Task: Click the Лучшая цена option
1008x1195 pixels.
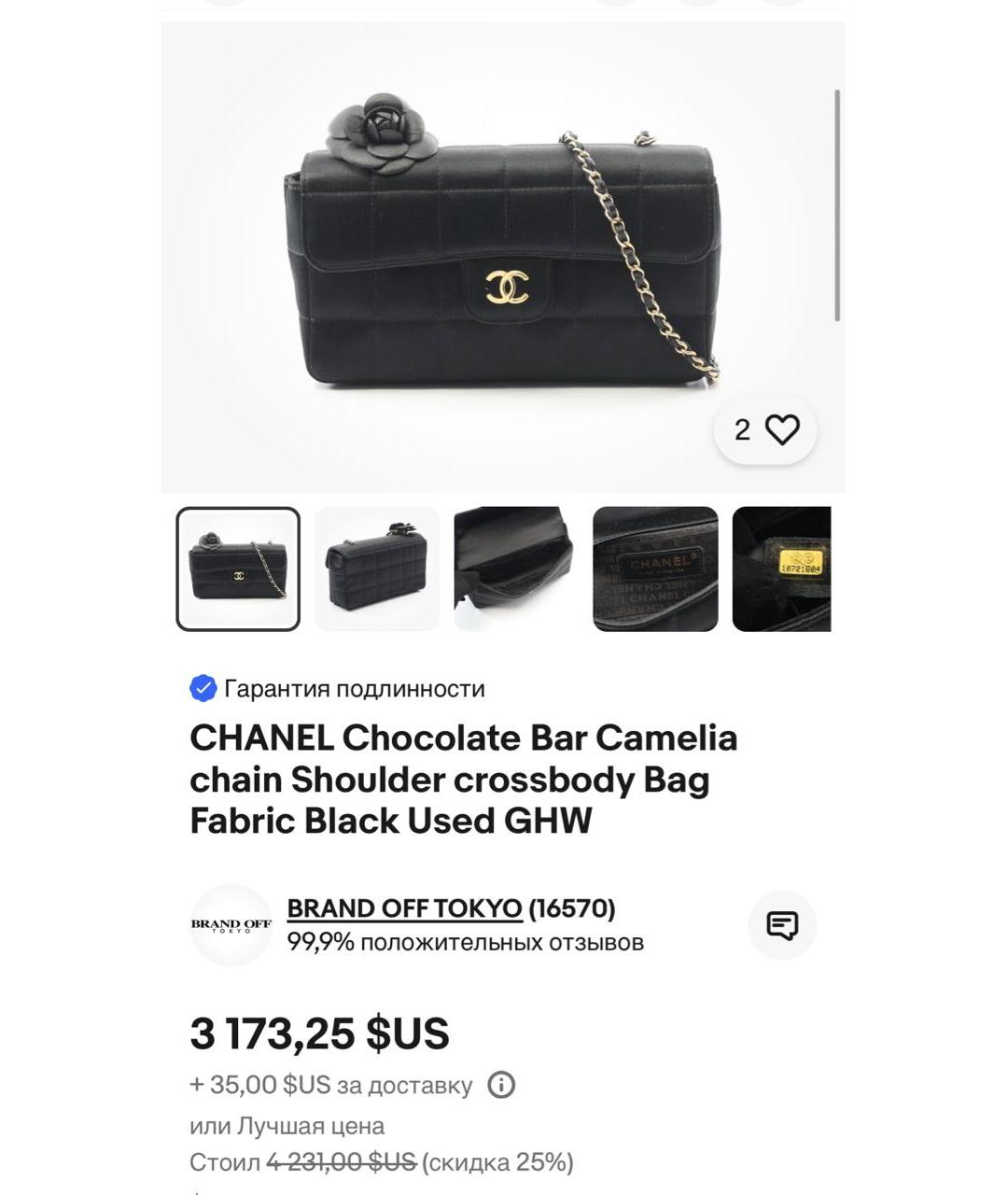Action: click(x=285, y=1125)
